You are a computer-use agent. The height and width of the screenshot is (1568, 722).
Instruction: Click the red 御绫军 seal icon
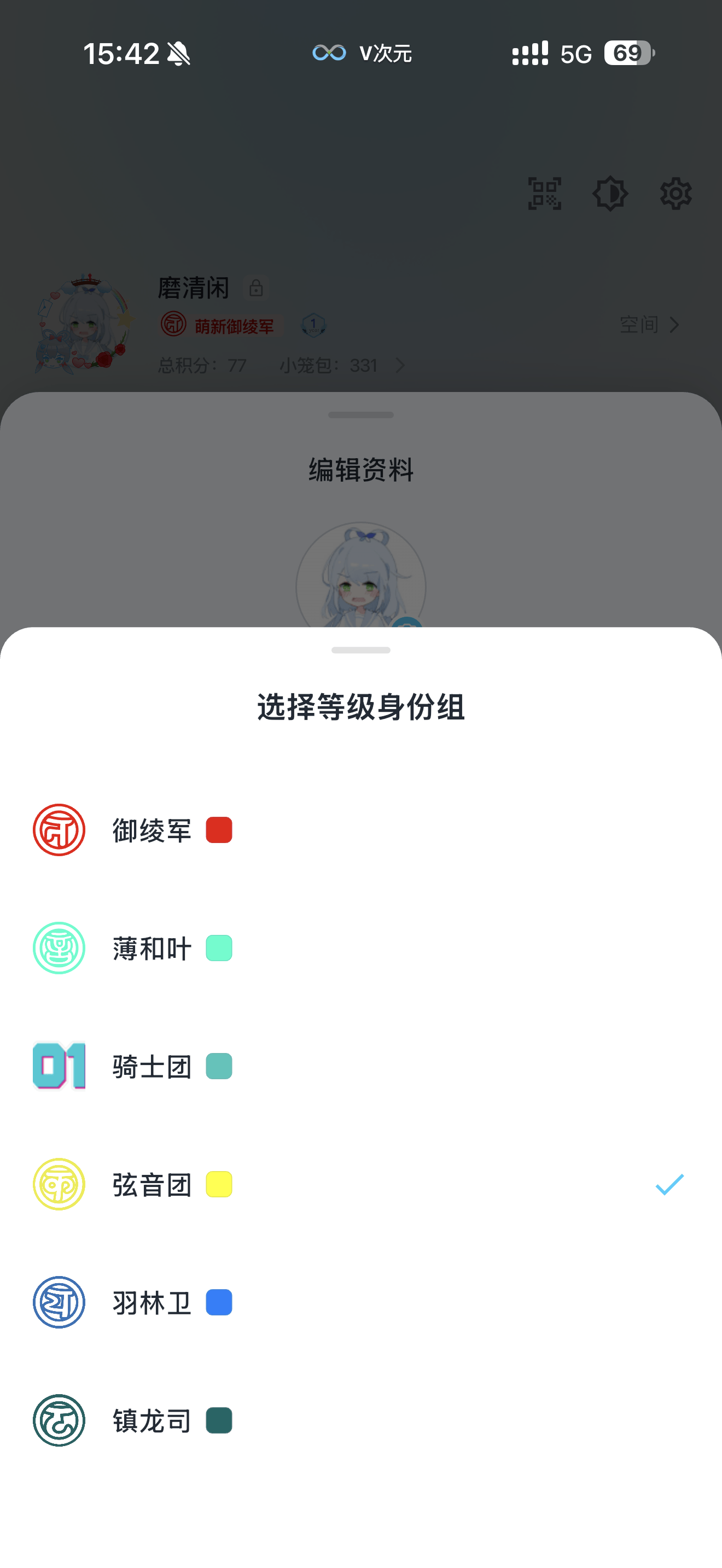pos(59,829)
